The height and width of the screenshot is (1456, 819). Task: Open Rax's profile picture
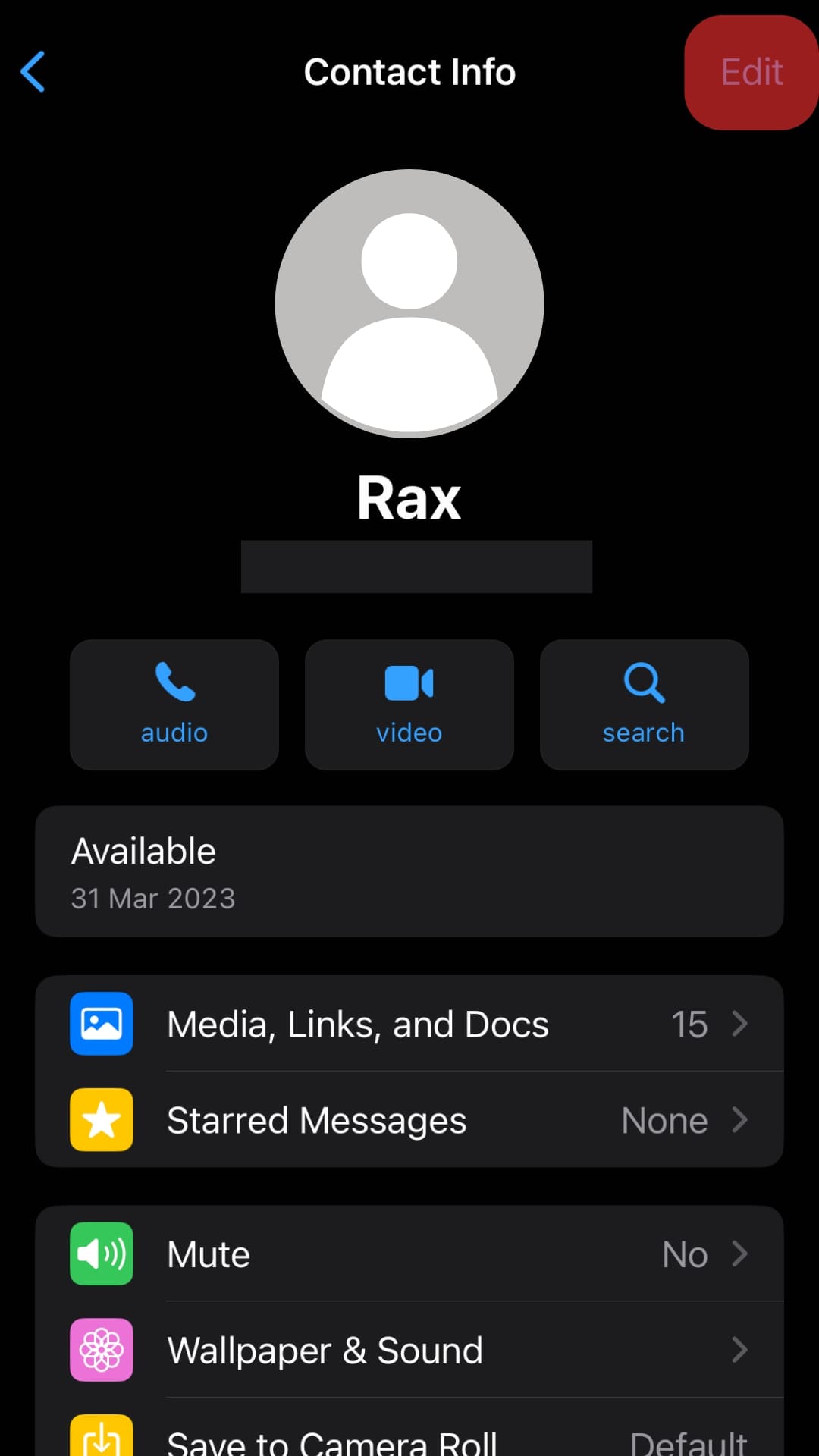click(409, 303)
